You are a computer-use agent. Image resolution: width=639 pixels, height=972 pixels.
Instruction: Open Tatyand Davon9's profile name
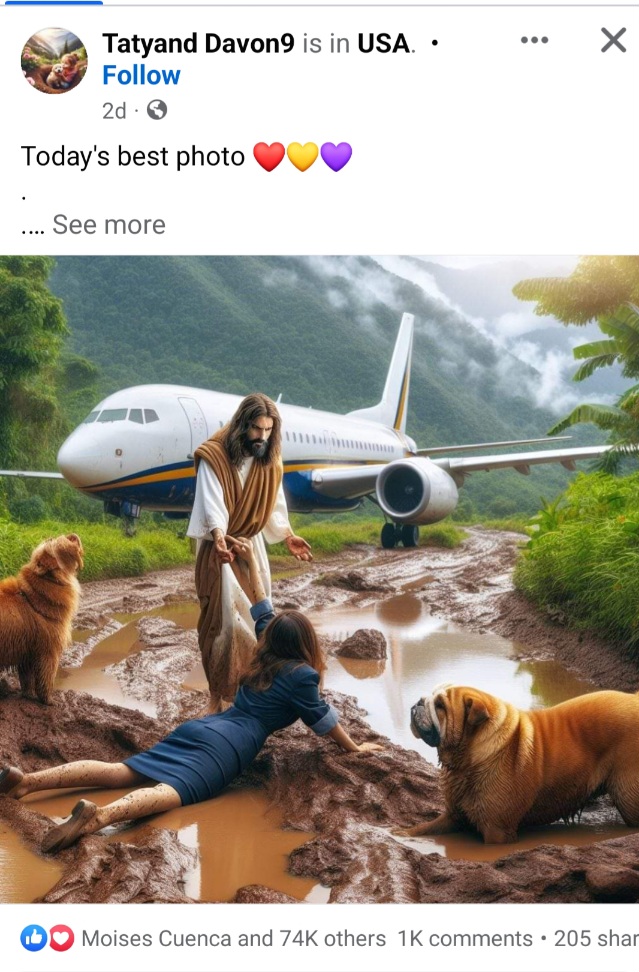click(198, 44)
